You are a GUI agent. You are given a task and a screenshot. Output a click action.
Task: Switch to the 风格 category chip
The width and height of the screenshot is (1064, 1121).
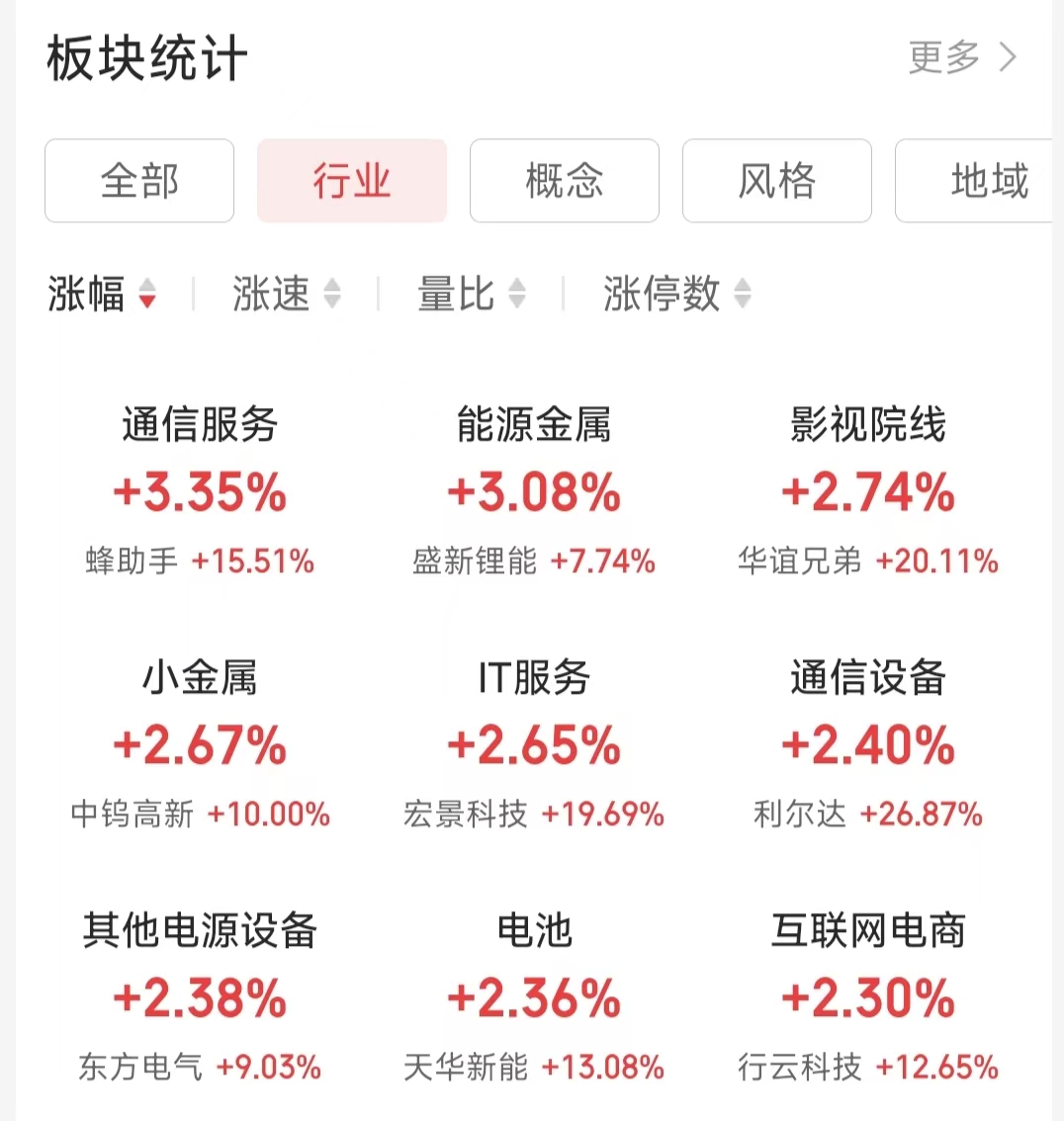coord(777,181)
